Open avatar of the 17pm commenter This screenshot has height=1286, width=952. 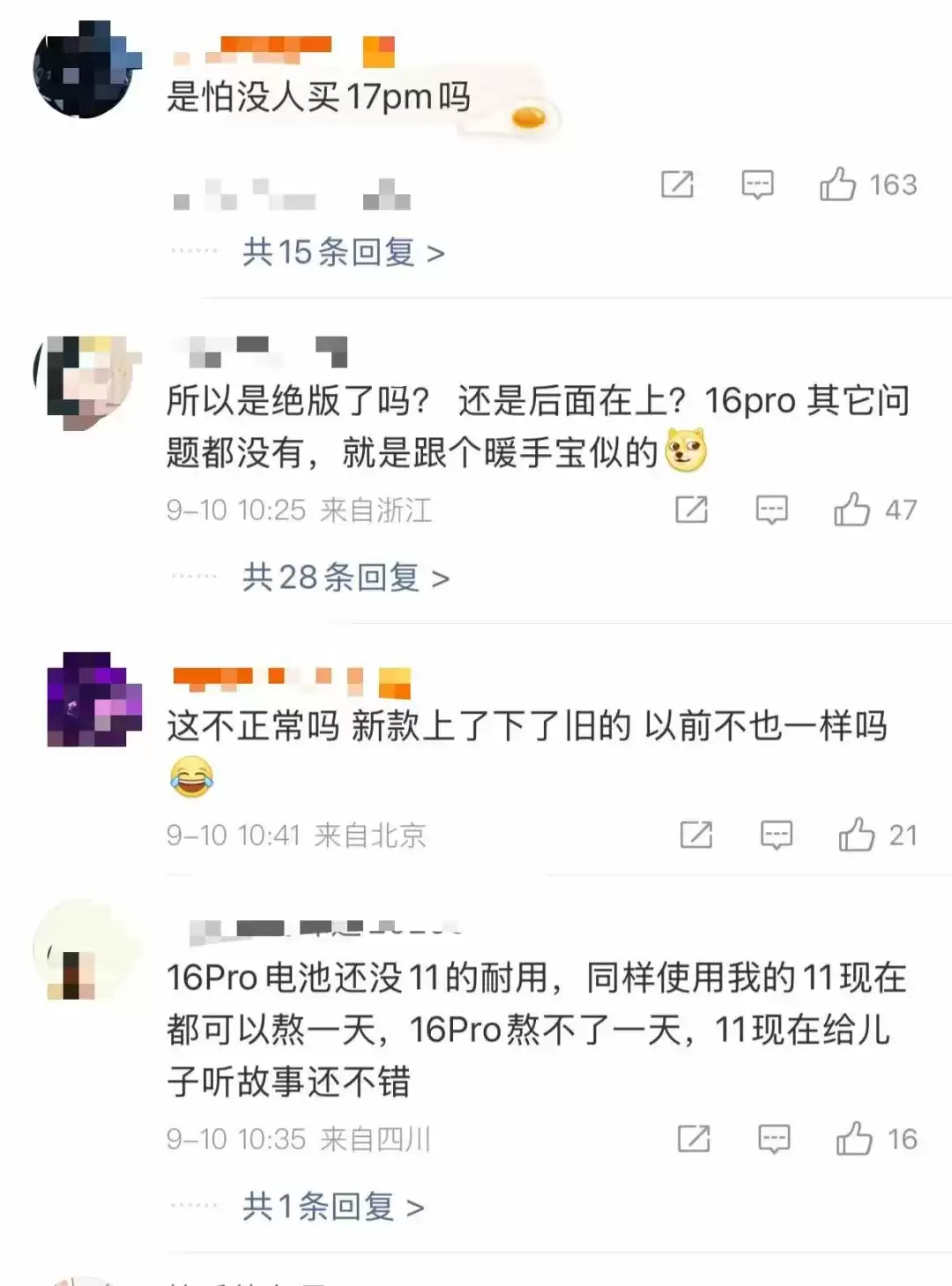tap(86, 69)
